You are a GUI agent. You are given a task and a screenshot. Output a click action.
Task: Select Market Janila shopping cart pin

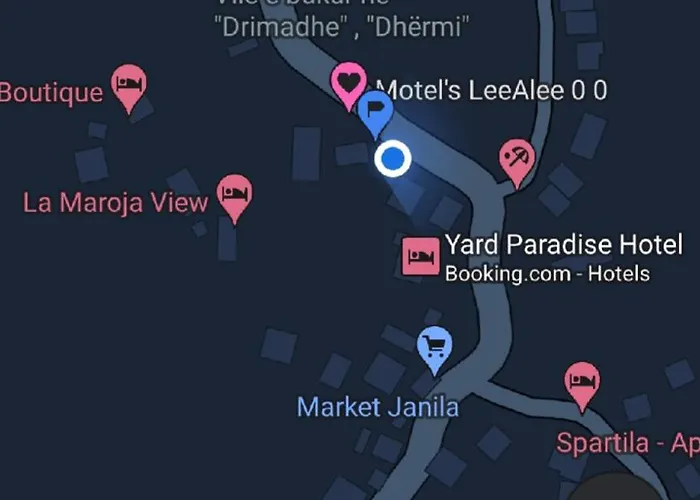[434, 347]
